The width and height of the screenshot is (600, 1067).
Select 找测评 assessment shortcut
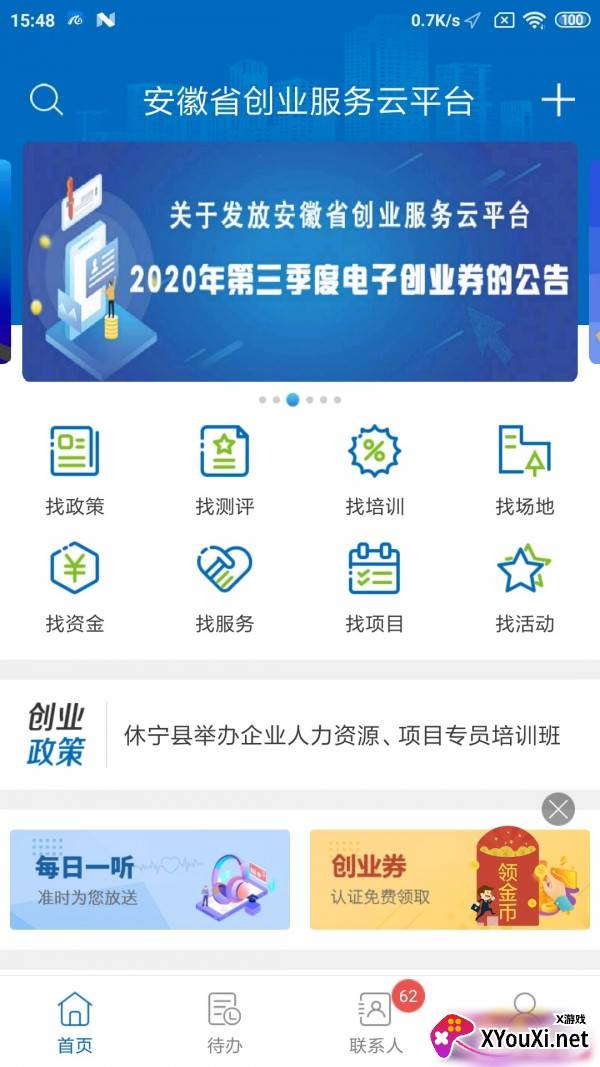click(225, 468)
